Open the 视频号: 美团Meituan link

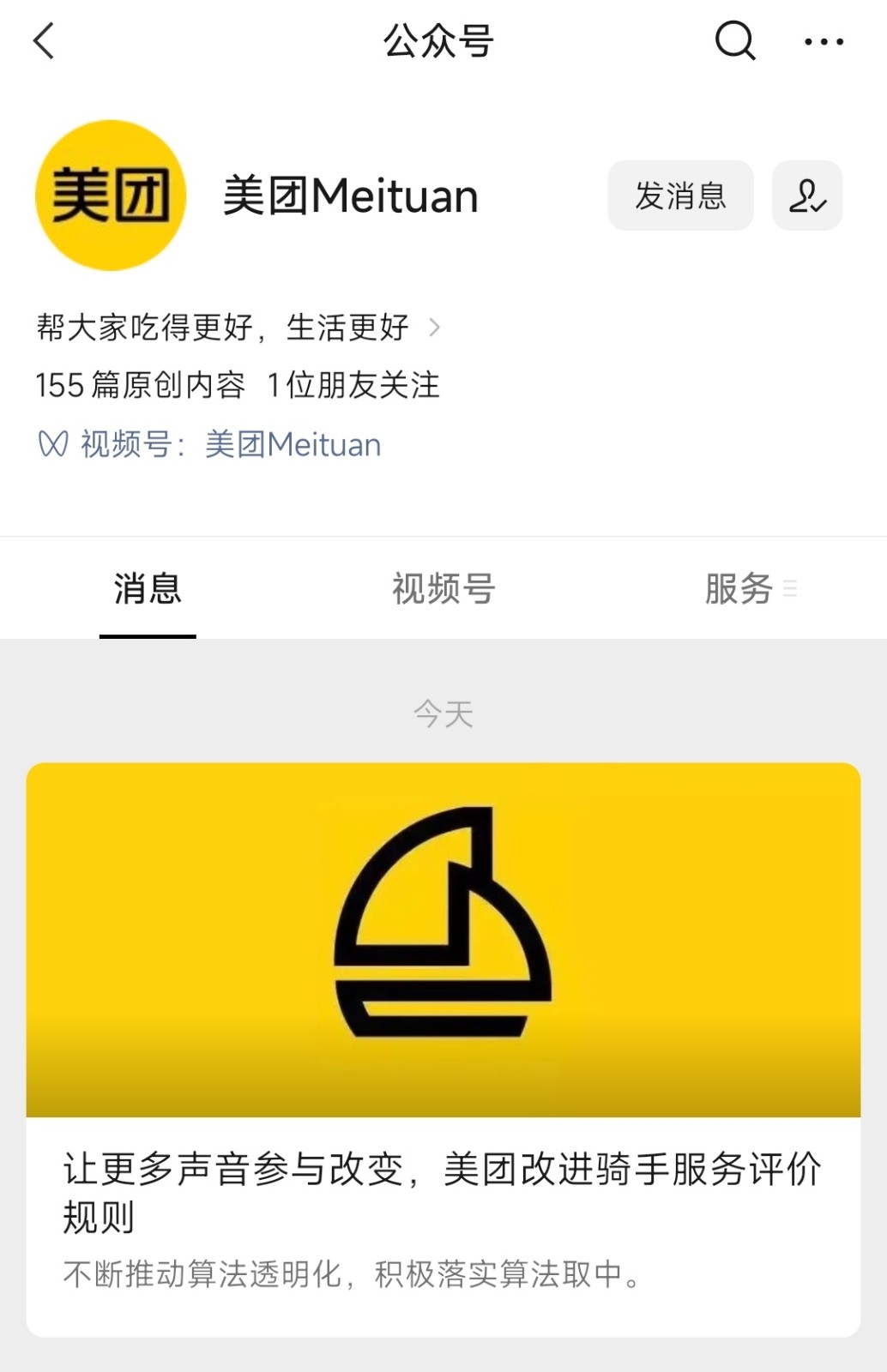tap(293, 444)
